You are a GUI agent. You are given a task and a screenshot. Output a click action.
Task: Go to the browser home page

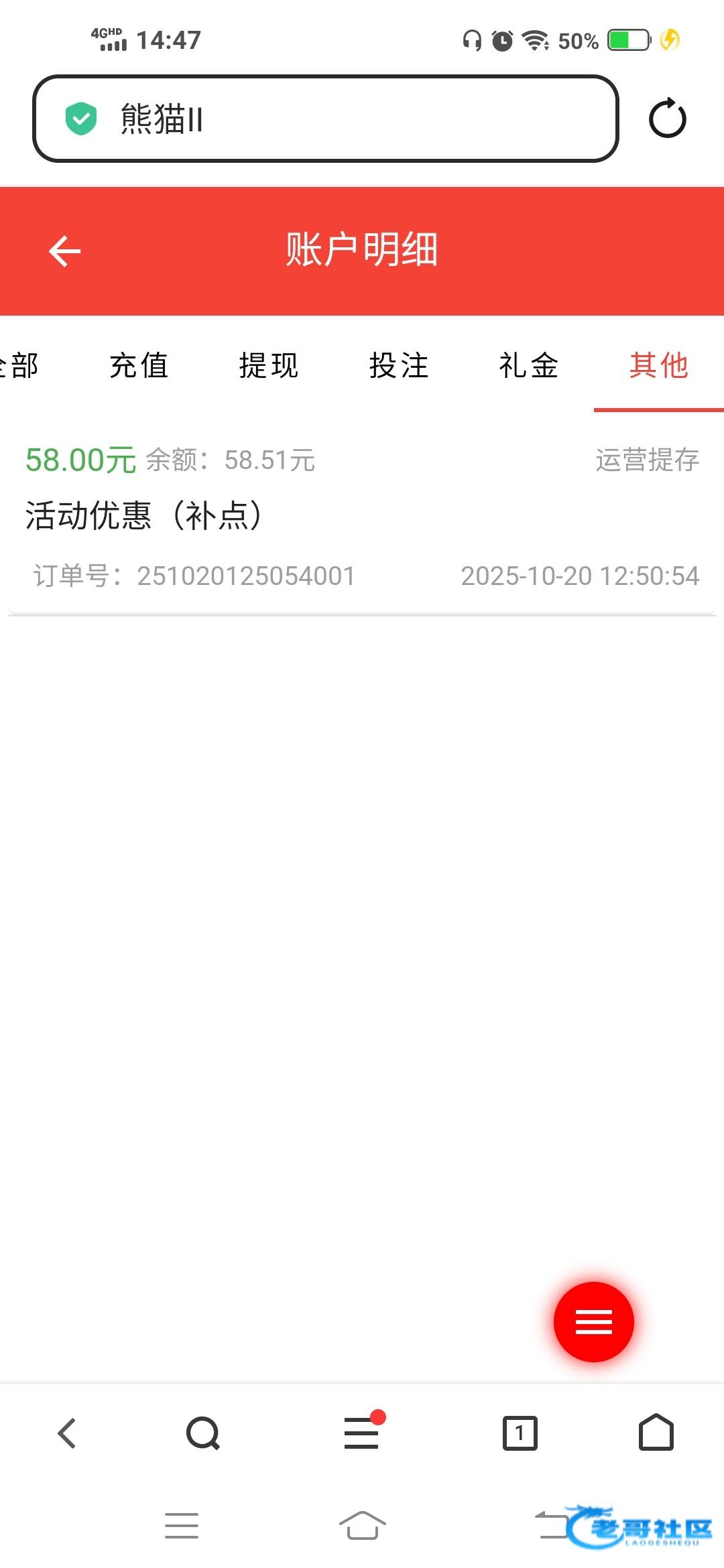click(656, 1433)
